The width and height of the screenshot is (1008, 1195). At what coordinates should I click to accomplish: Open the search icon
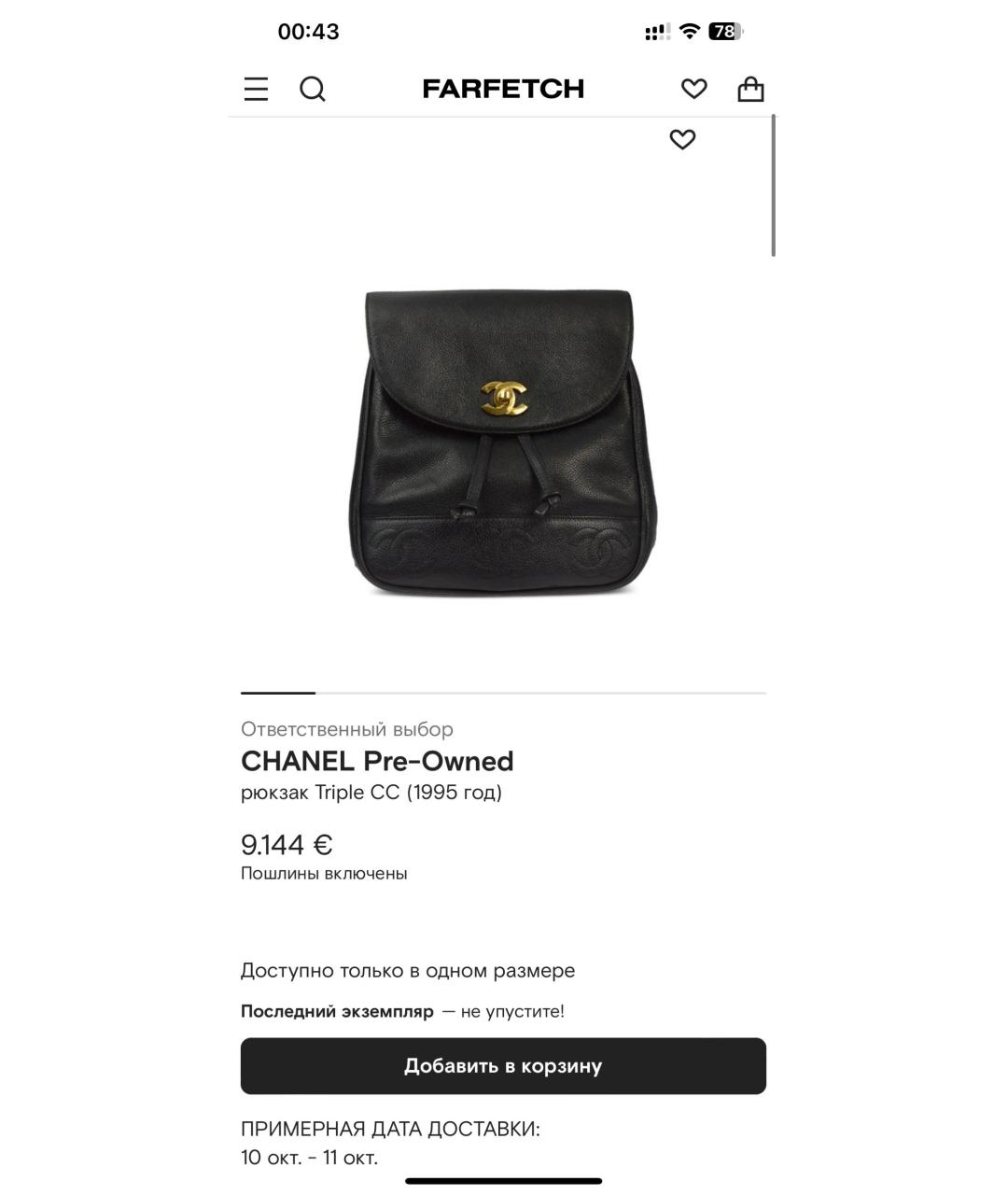(x=313, y=89)
